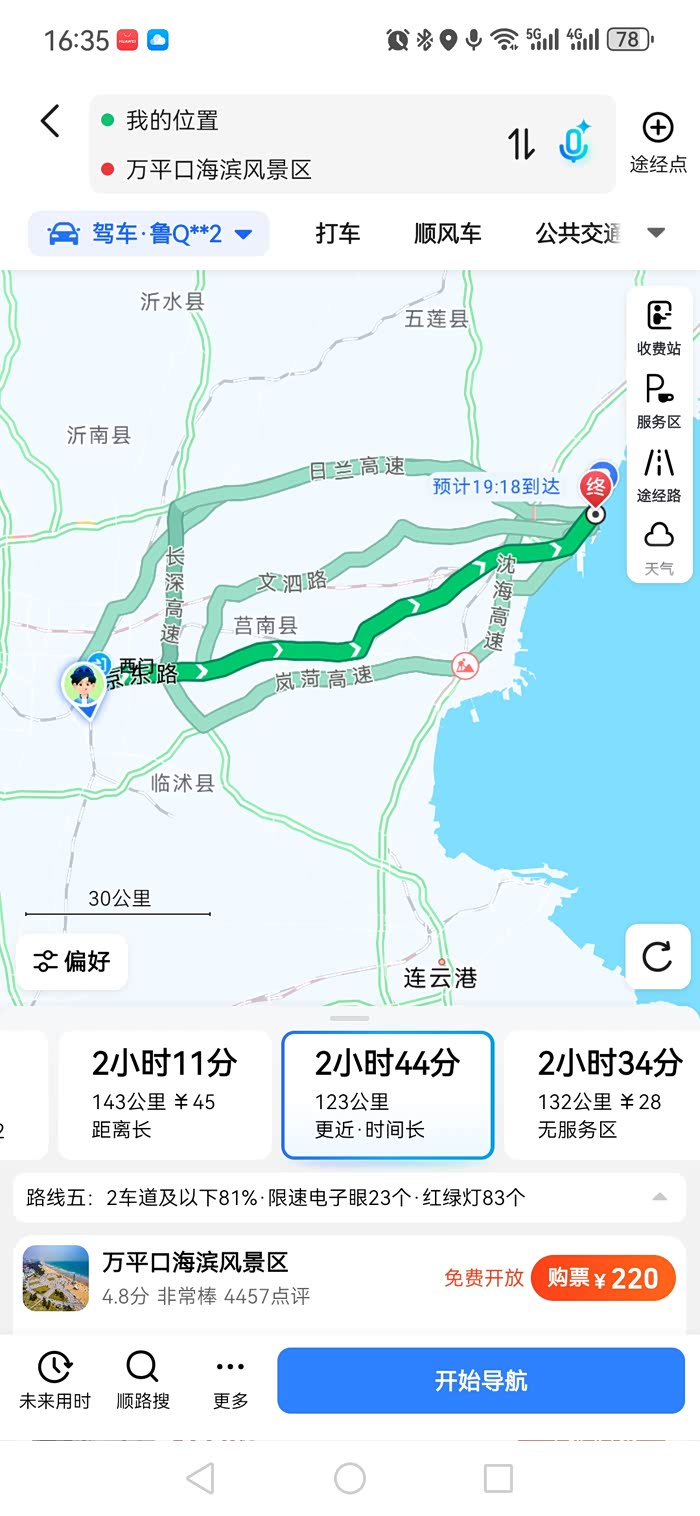The width and height of the screenshot is (700, 1516).
Task: Open route 偏好 preferences
Action: coord(72,962)
